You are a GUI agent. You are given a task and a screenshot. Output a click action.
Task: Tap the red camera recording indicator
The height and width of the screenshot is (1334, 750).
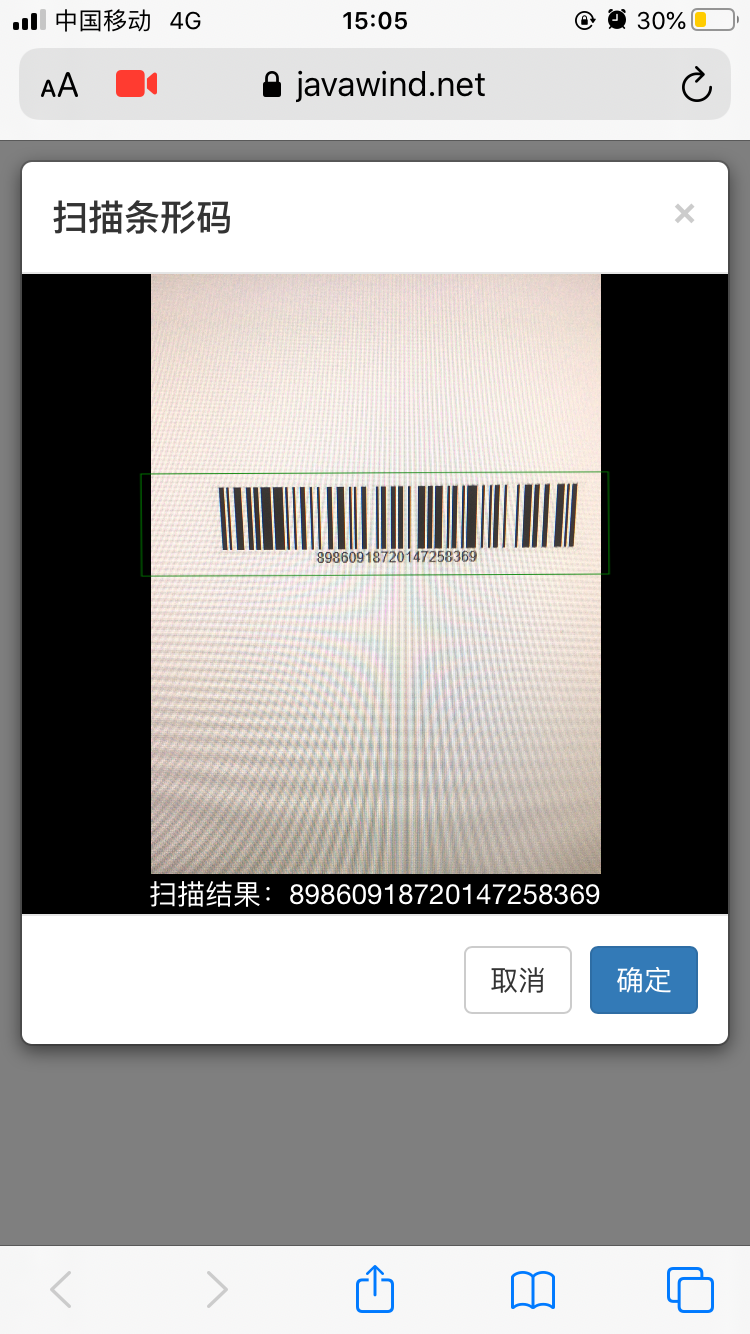[x=137, y=85]
